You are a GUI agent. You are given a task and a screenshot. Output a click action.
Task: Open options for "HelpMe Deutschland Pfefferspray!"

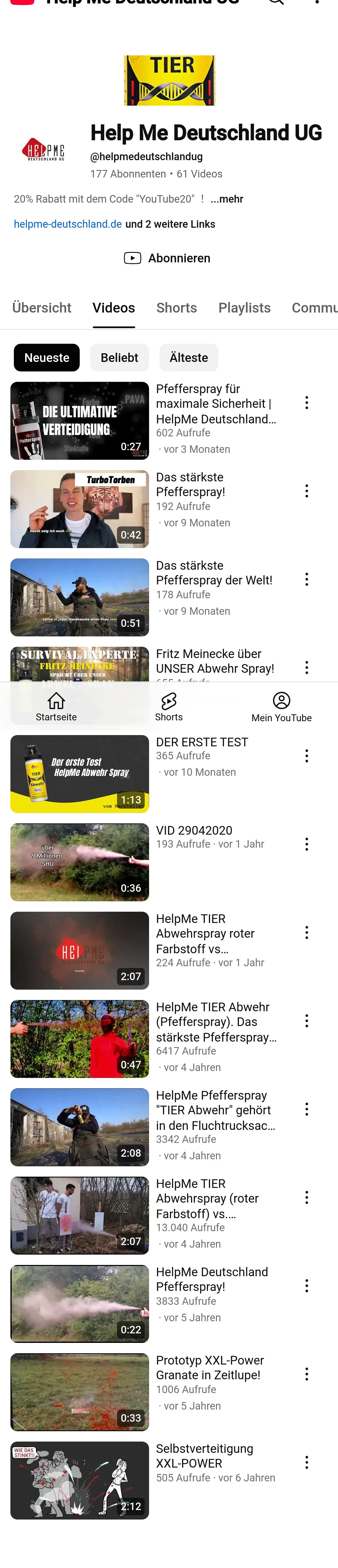tap(307, 1285)
